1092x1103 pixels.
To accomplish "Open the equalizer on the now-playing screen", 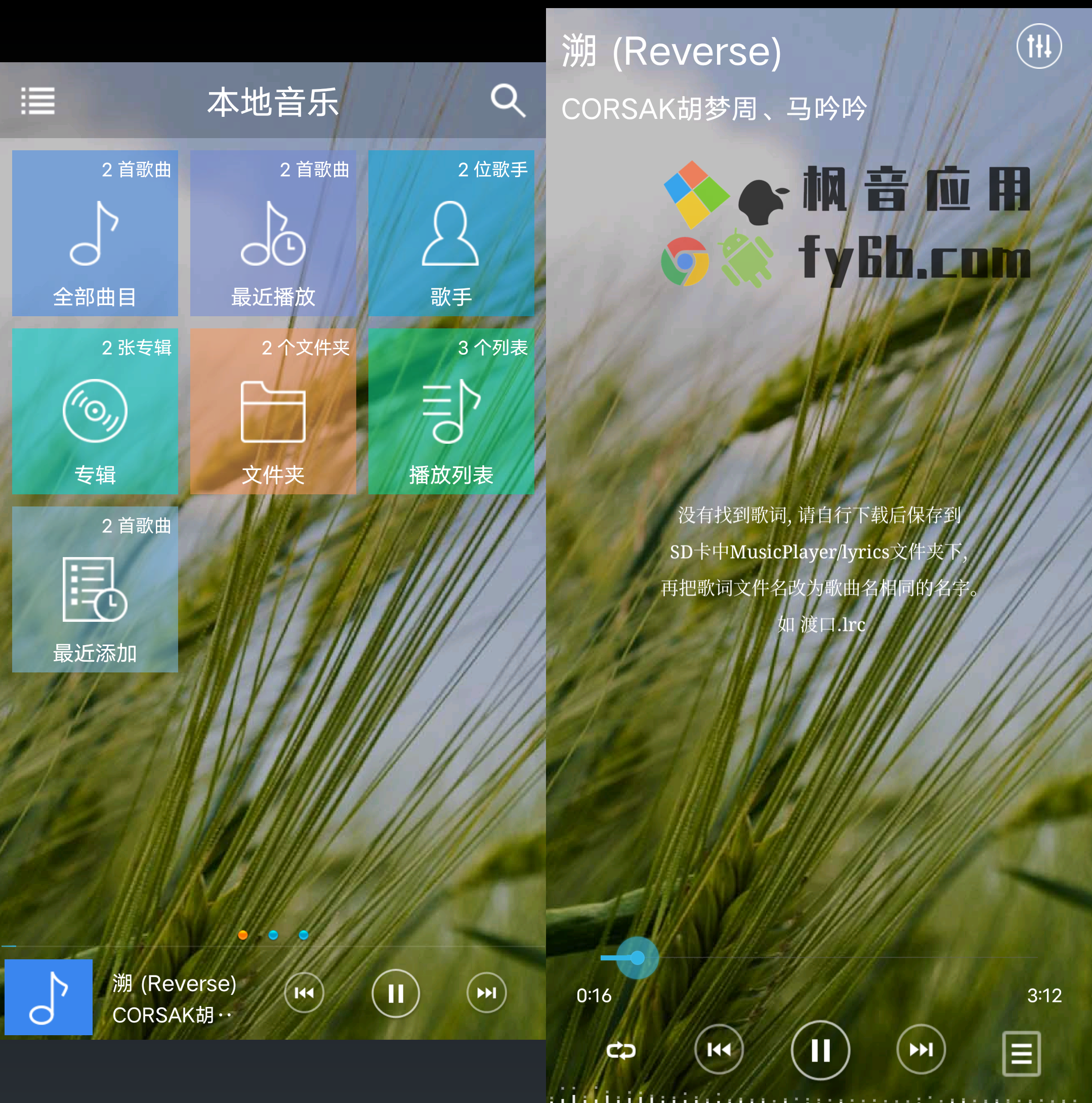I will point(1038,46).
